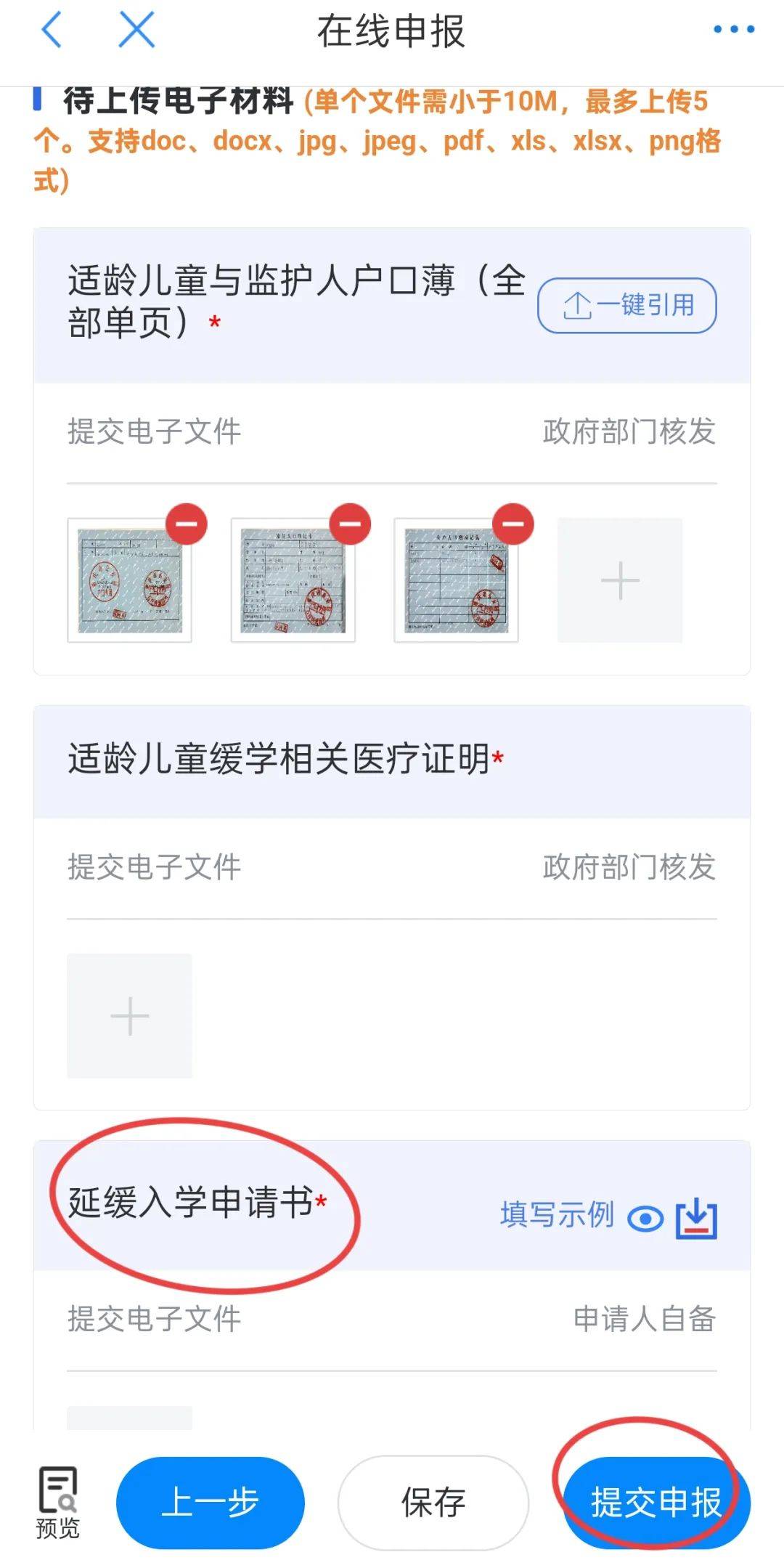This screenshot has width=784, height=1560.
Task: Add another 户口薄 file
Action: pyautogui.click(x=620, y=580)
